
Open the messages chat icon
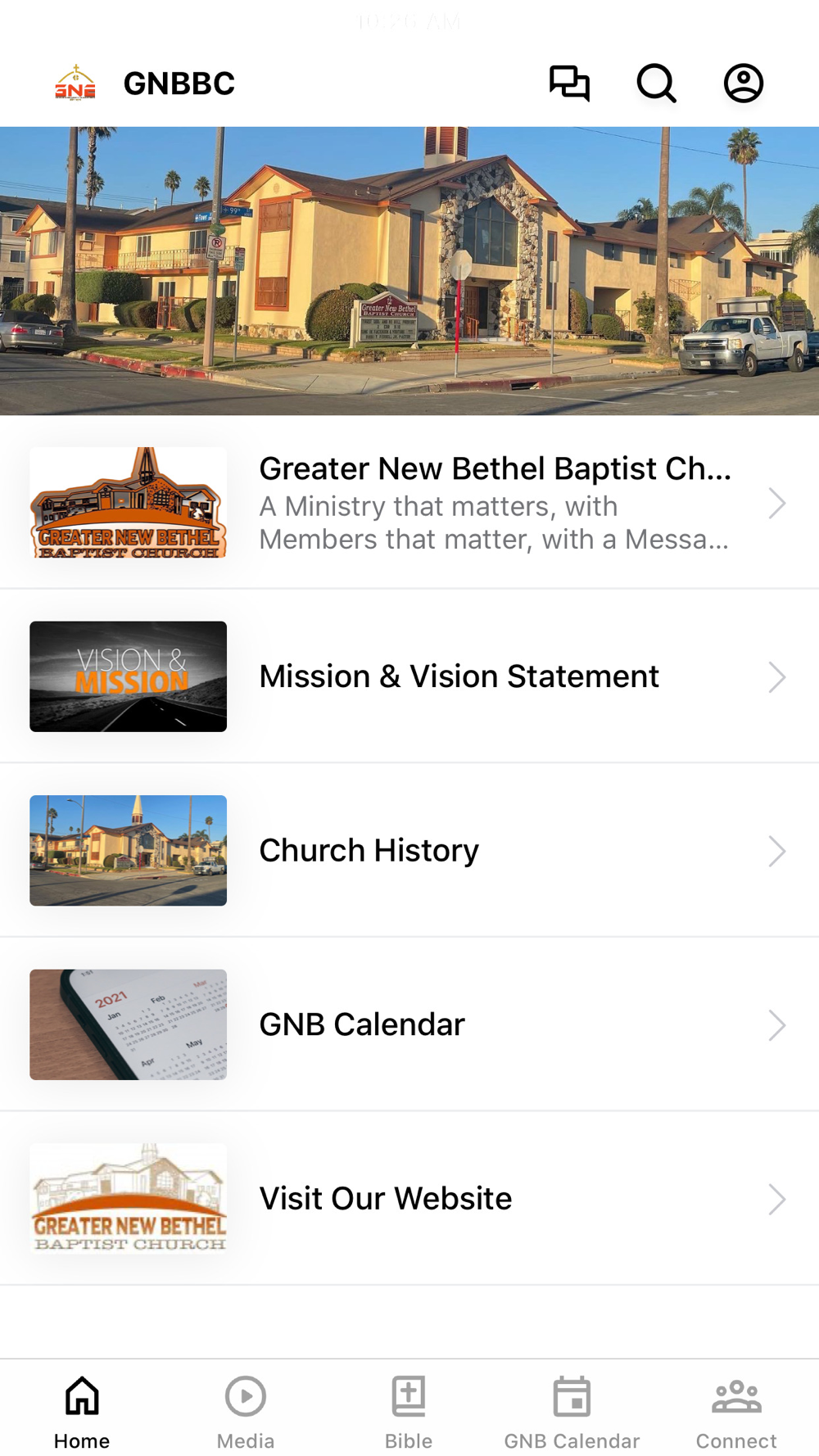coord(569,83)
